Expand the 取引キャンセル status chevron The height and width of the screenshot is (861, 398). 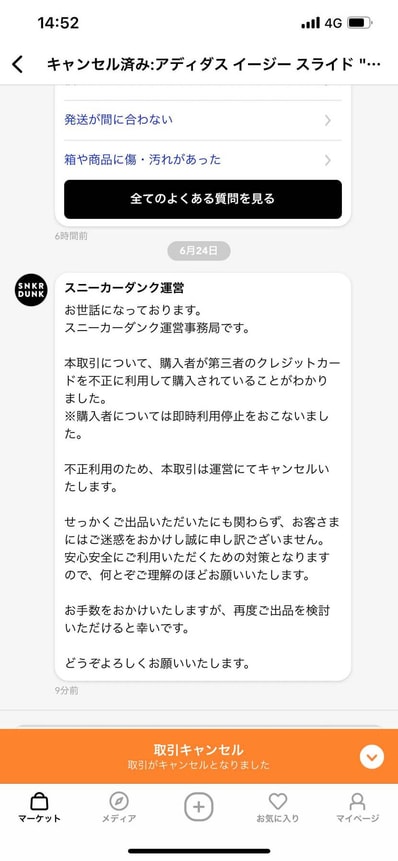point(372,757)
